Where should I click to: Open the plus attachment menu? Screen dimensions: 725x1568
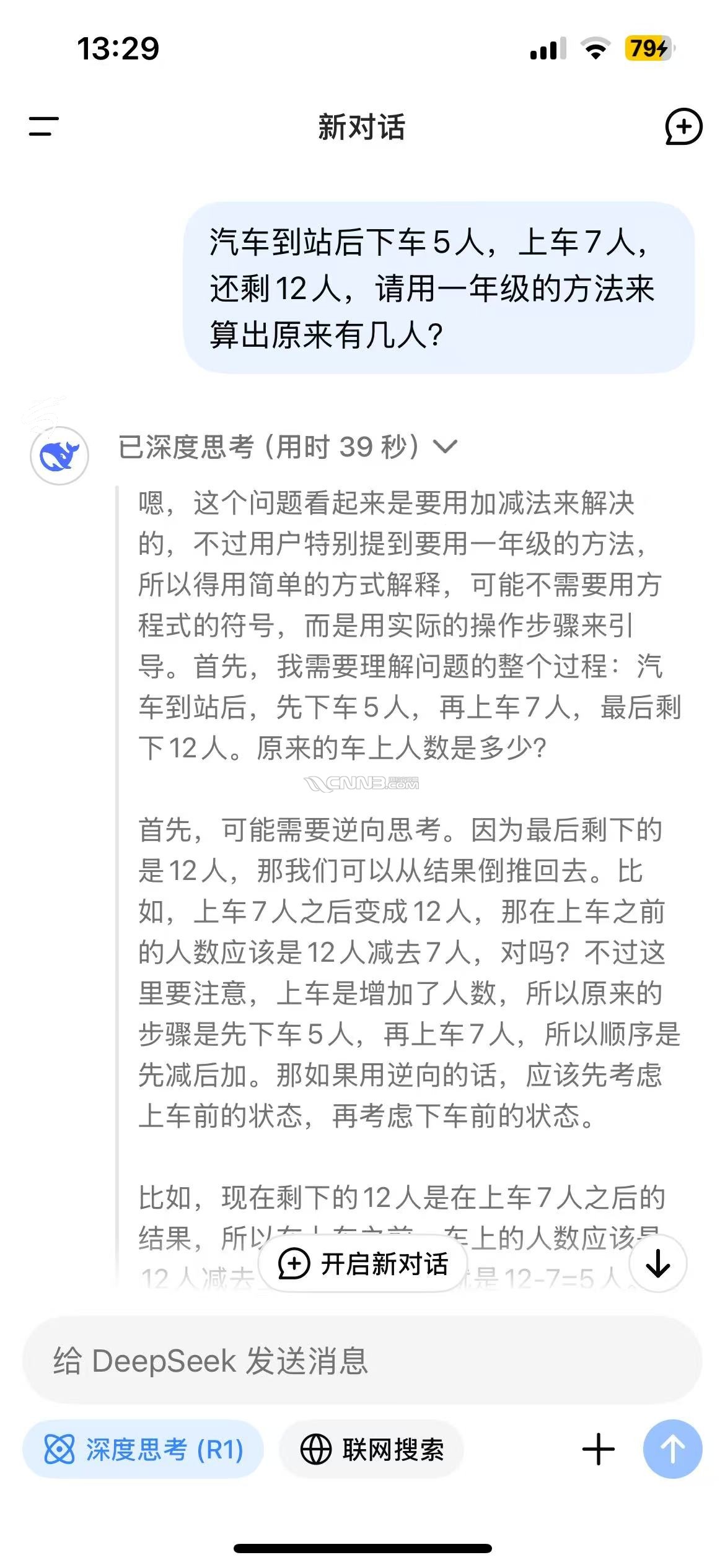(x=599, y=1450)
